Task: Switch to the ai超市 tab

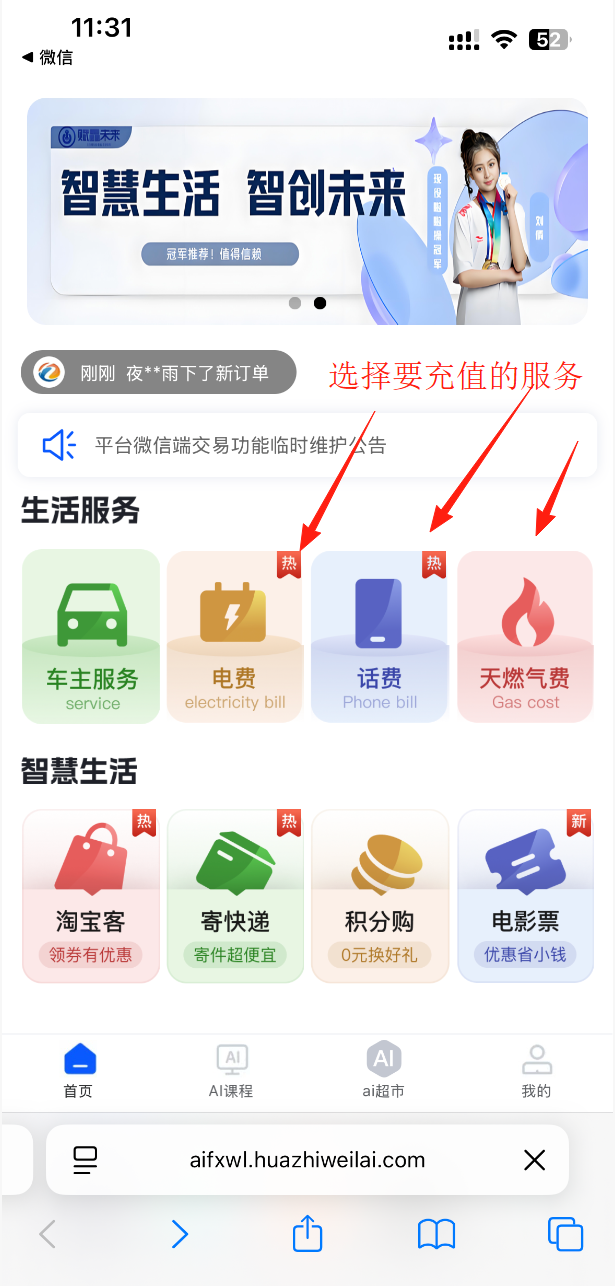Action: click(383, 1070)
